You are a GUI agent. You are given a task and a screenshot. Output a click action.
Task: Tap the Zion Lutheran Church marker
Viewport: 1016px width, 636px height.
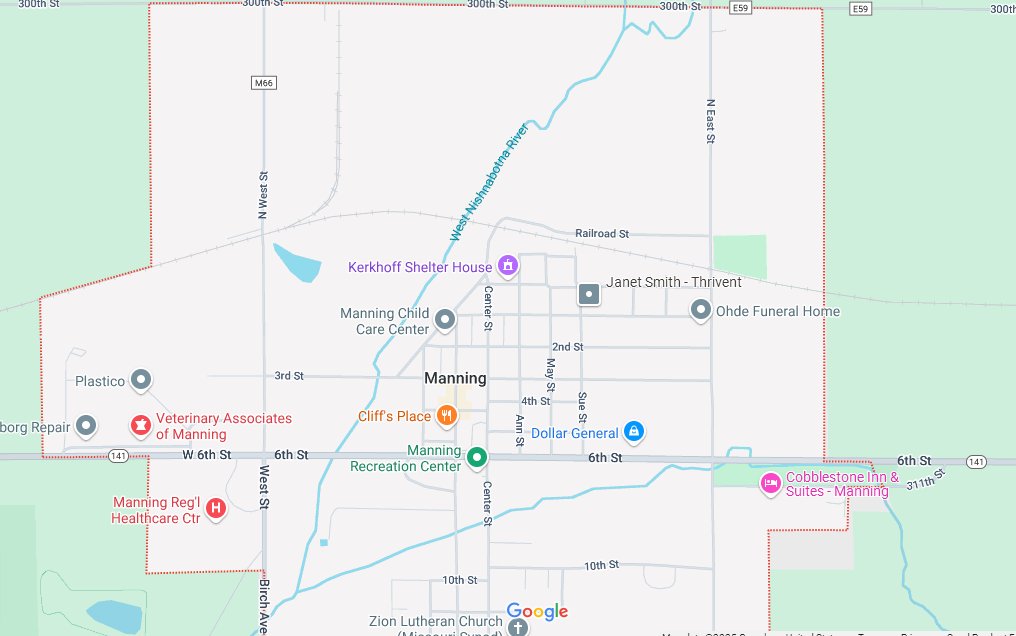pyautogui.click(x=516, y=627)
